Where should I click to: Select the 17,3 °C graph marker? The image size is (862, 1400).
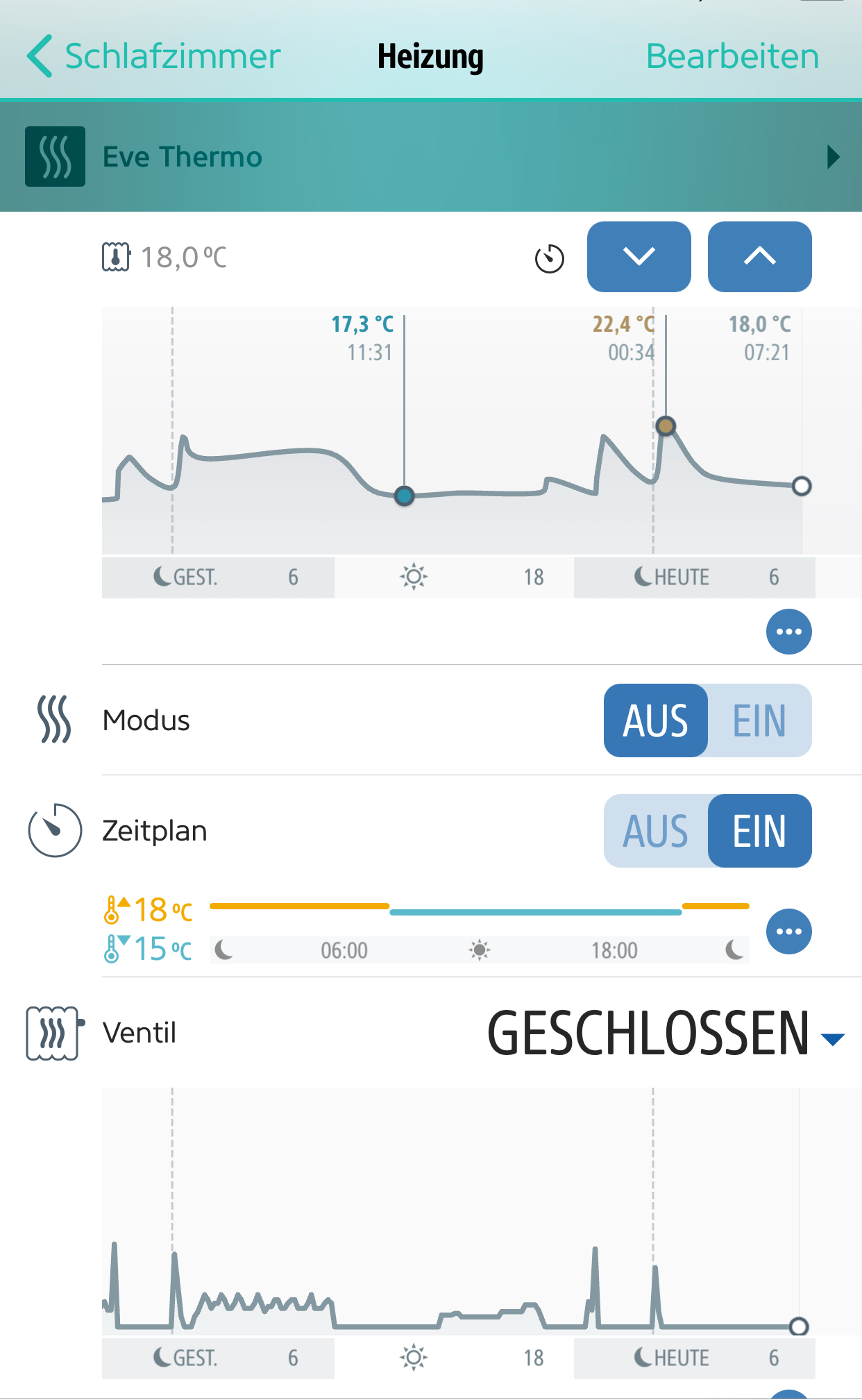pyautogui.click(x=405, y=496)
